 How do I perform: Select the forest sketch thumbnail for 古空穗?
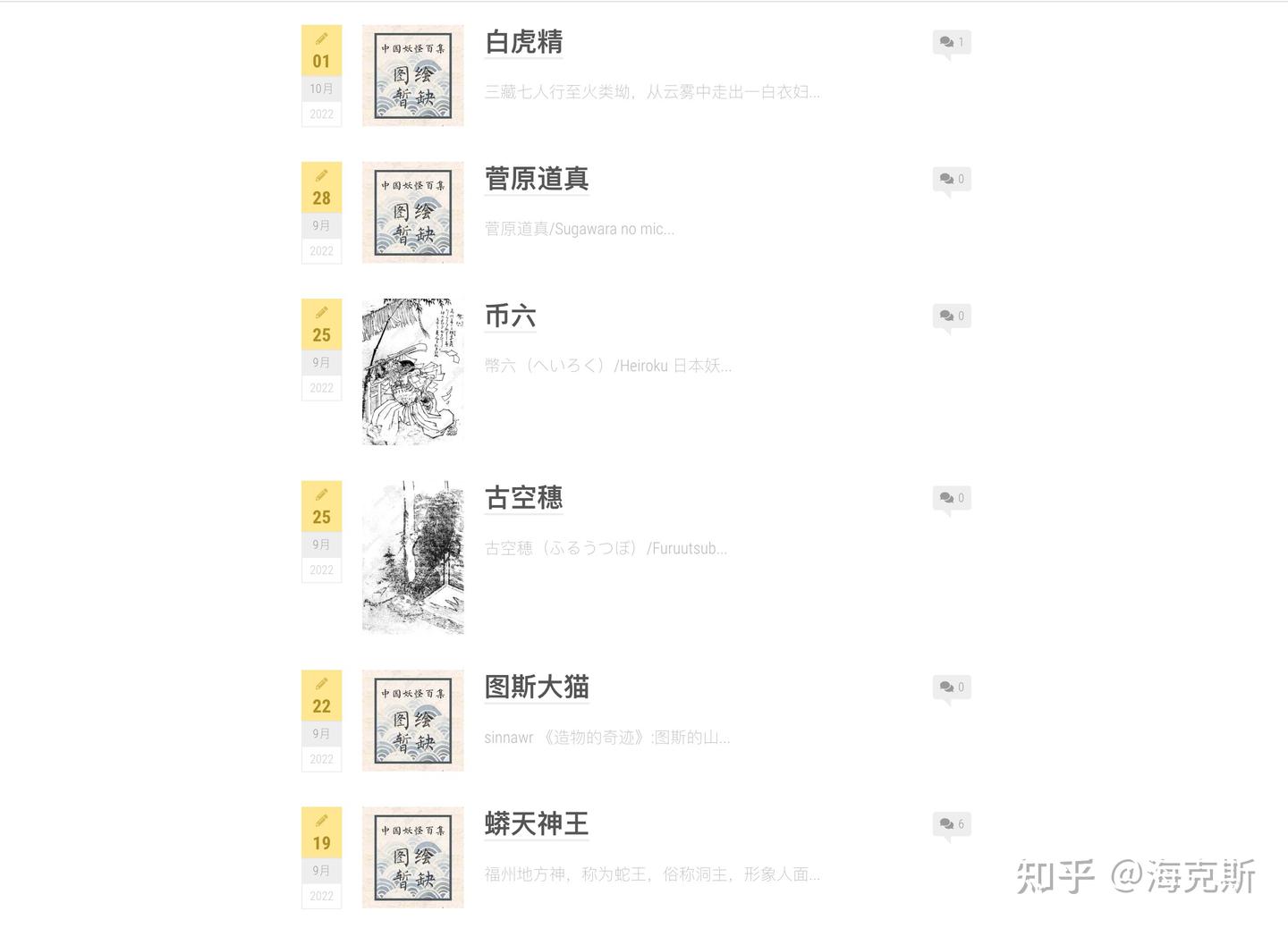click(x=412, y=558)
